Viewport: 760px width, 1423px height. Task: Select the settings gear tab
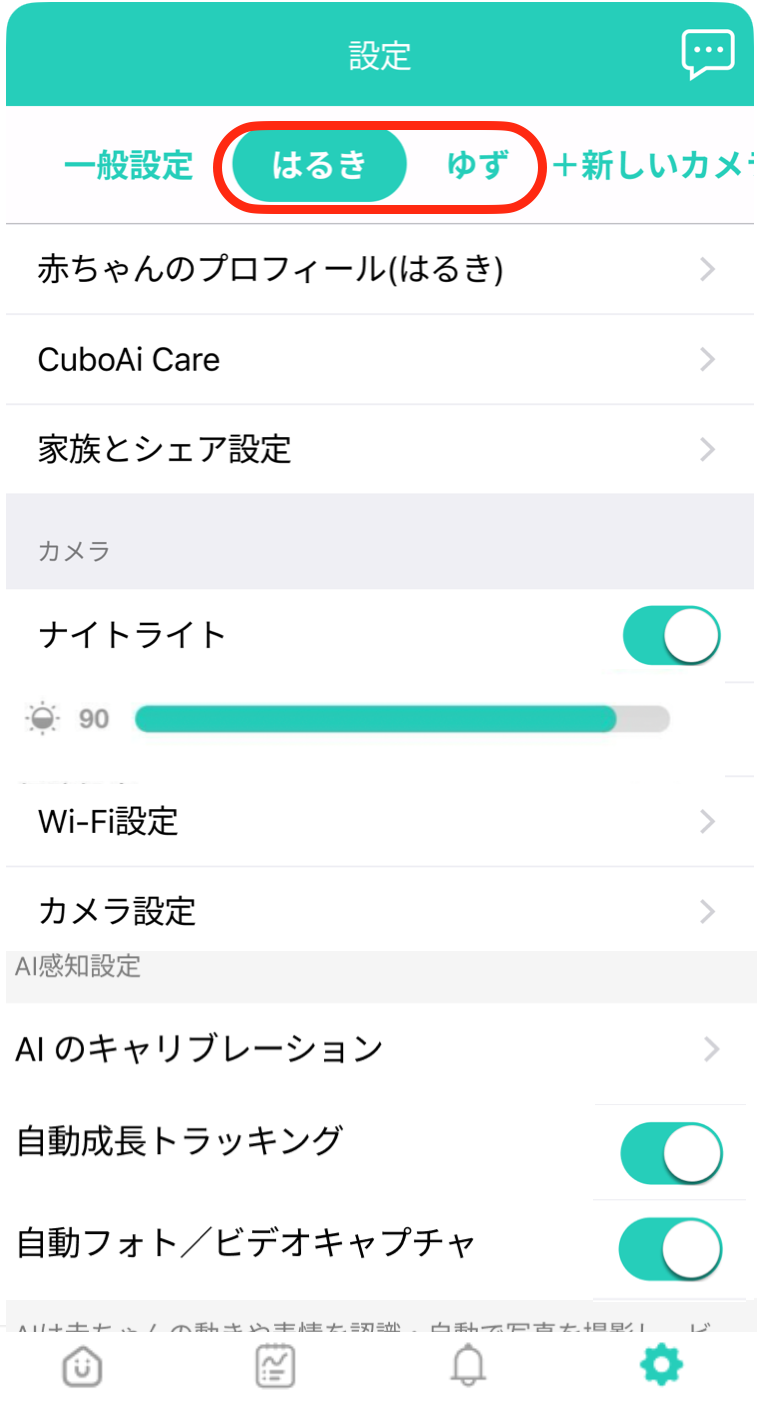tap(661, 1367)
